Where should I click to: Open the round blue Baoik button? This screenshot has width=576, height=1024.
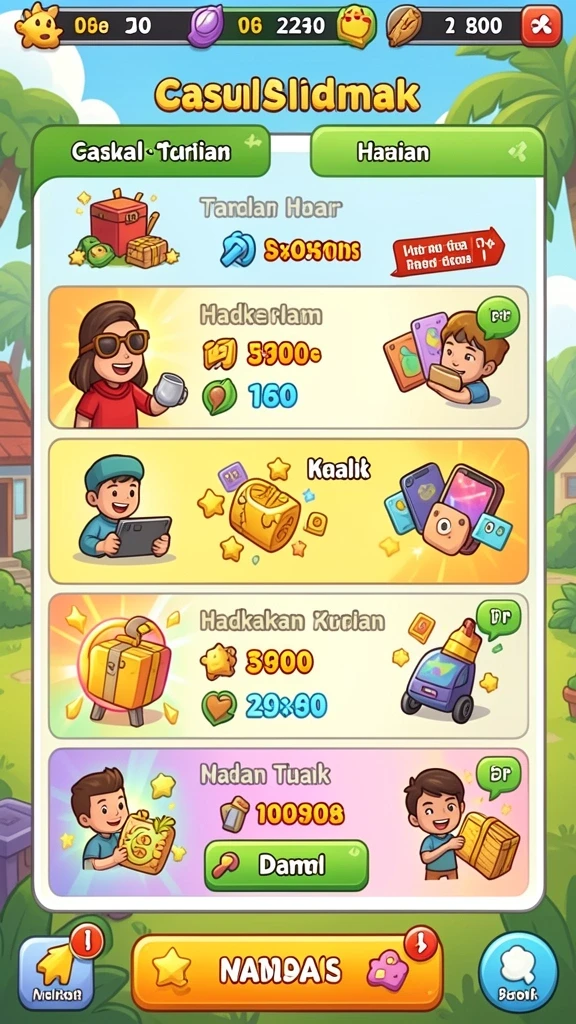click(518, 972)
